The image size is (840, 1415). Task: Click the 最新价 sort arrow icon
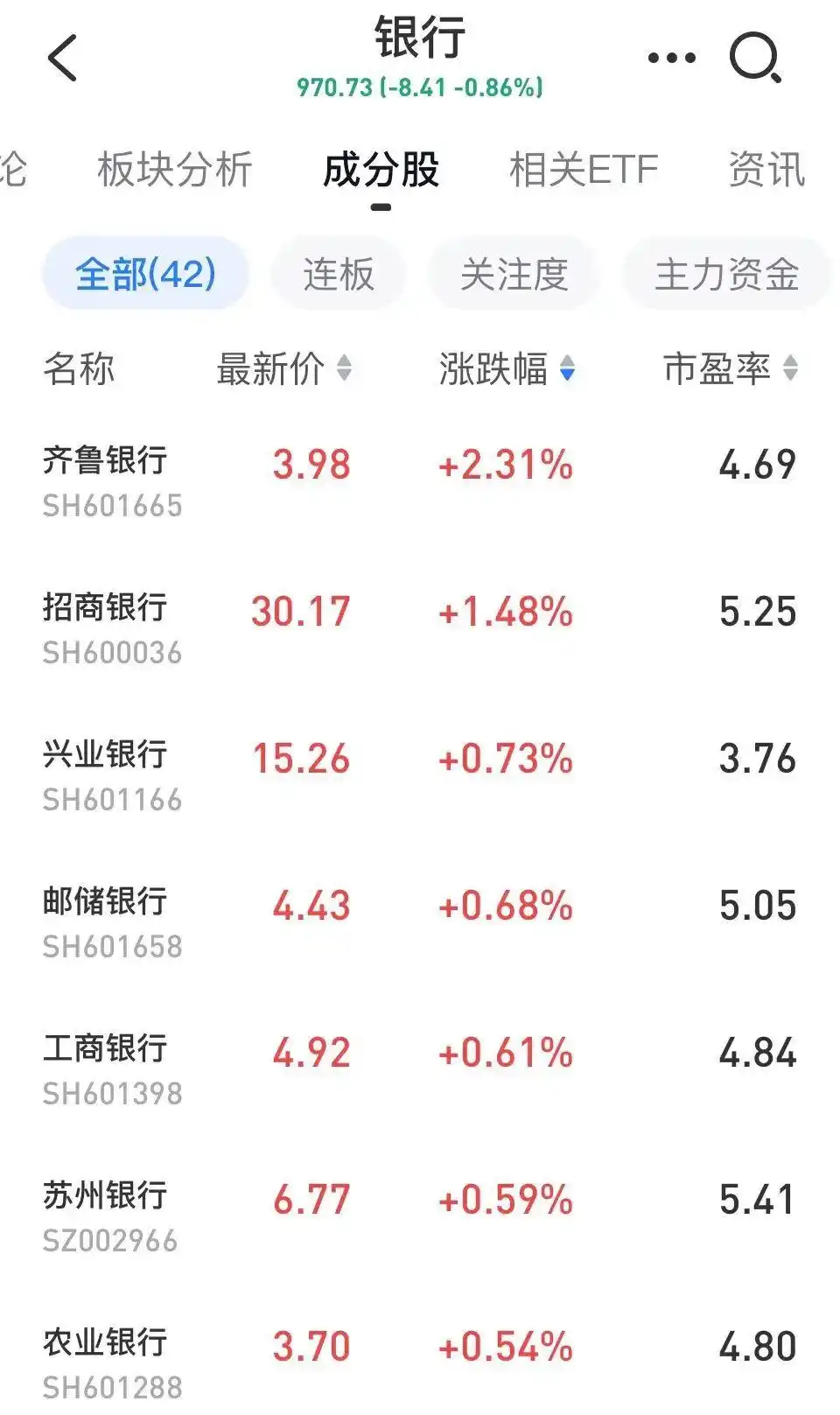tap(346, 370)
